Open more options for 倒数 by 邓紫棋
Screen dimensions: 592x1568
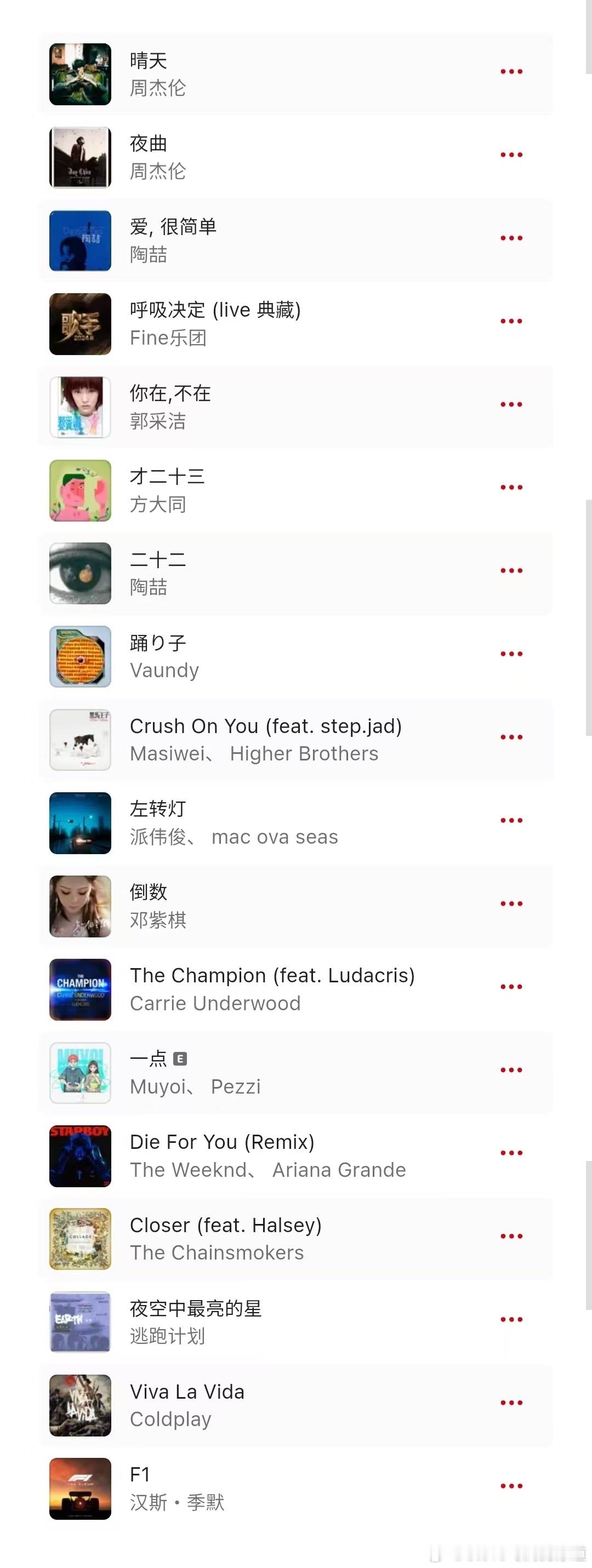511,903
